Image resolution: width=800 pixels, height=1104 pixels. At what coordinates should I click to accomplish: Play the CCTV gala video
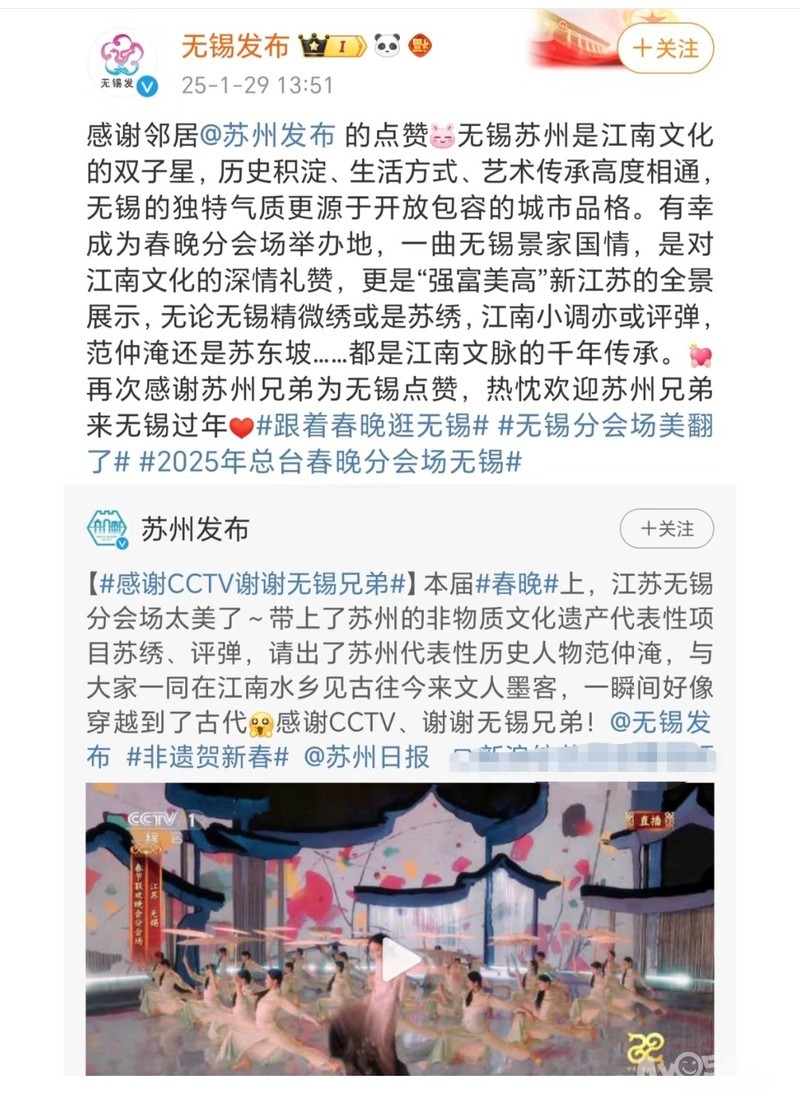[x=399, y=961]
